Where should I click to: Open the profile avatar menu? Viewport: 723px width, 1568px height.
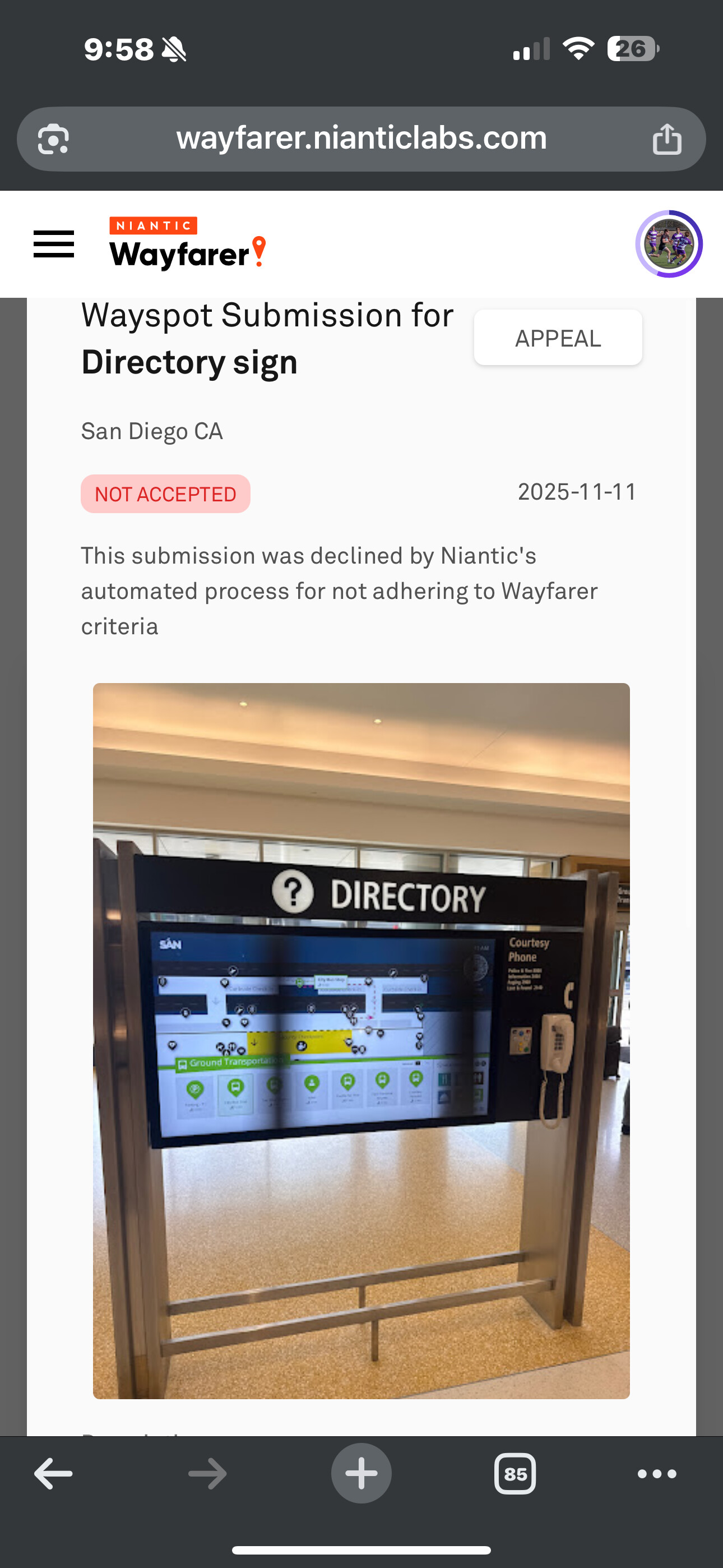(668, 244)
